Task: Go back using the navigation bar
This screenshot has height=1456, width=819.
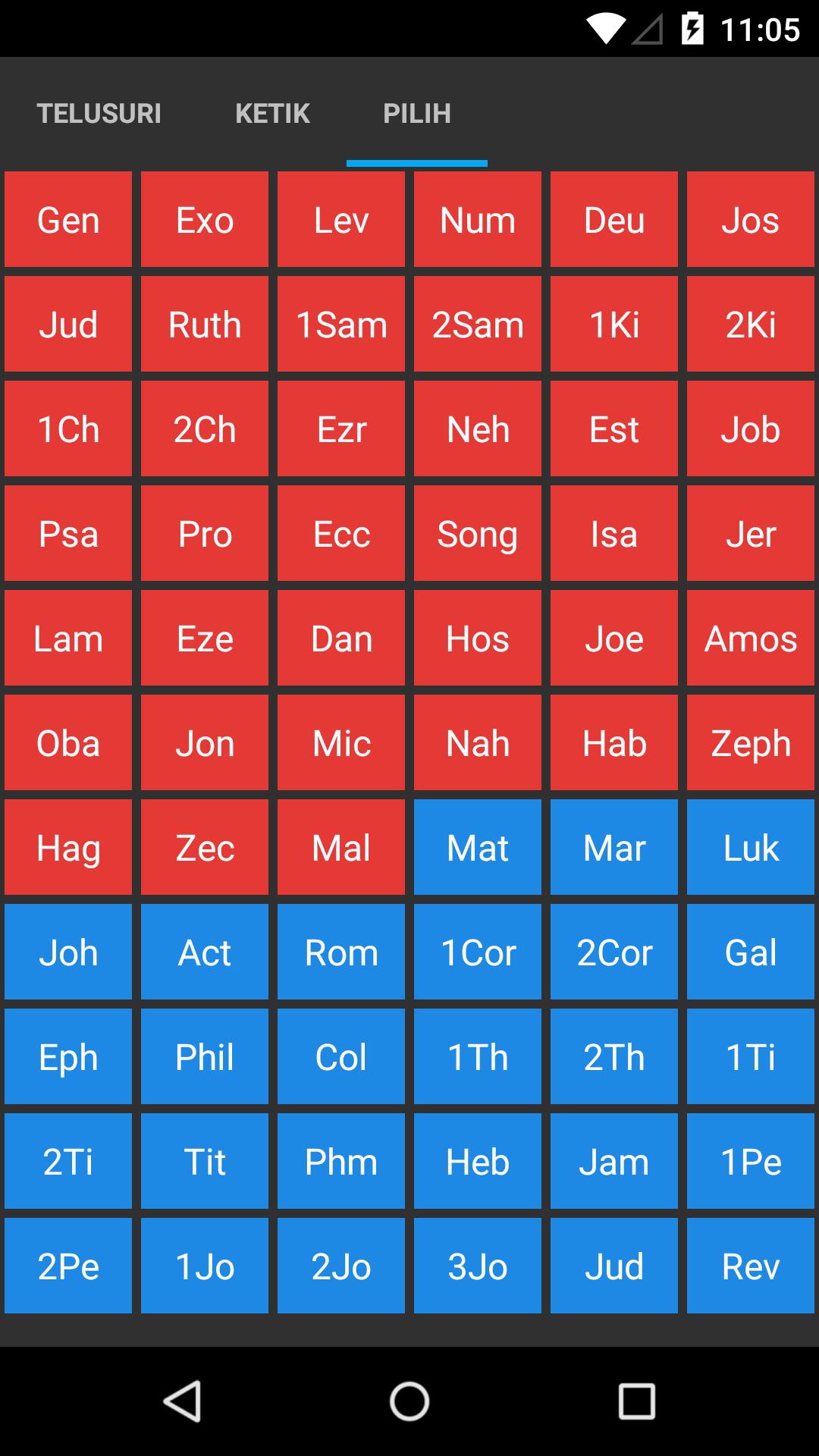Action: [x=182, y=1401]
